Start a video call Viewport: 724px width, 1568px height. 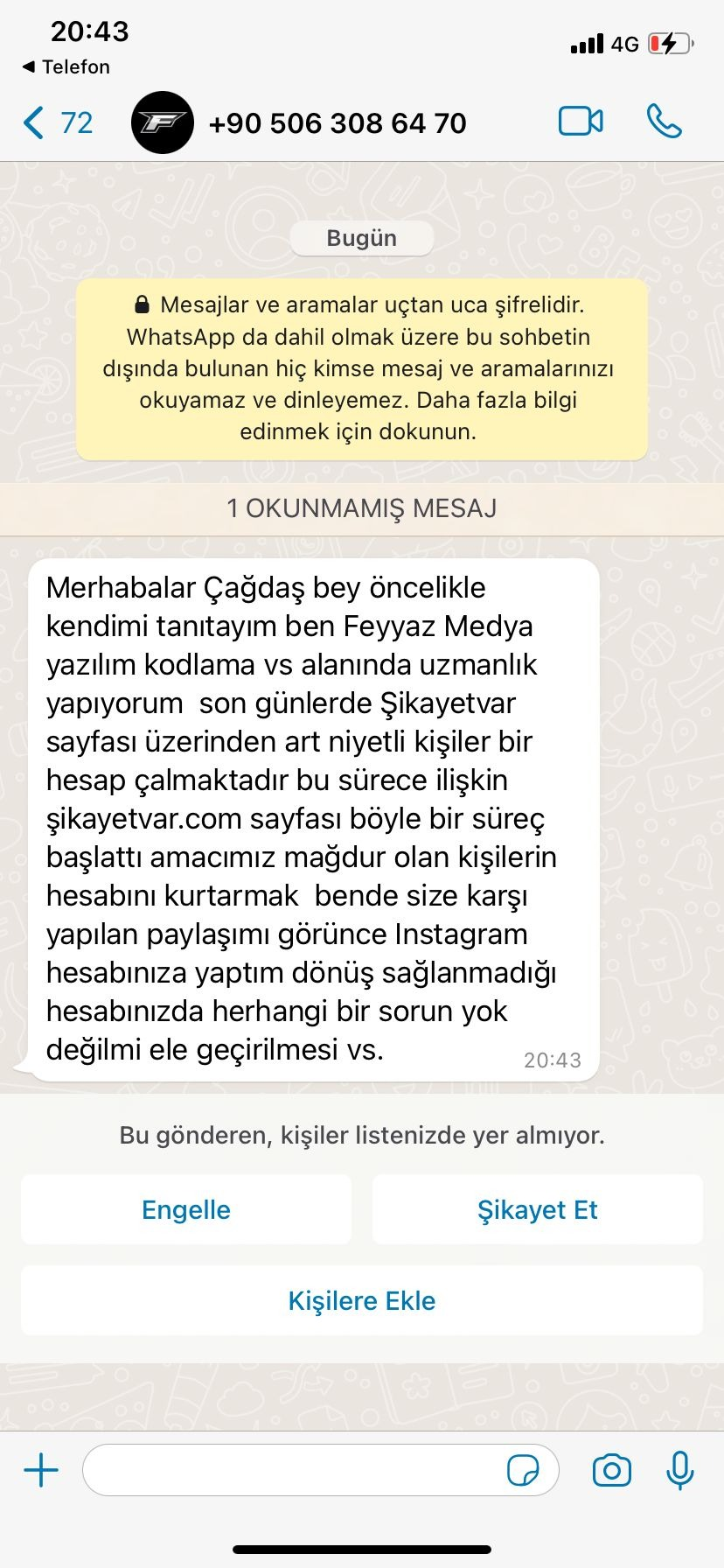(581, 122)
